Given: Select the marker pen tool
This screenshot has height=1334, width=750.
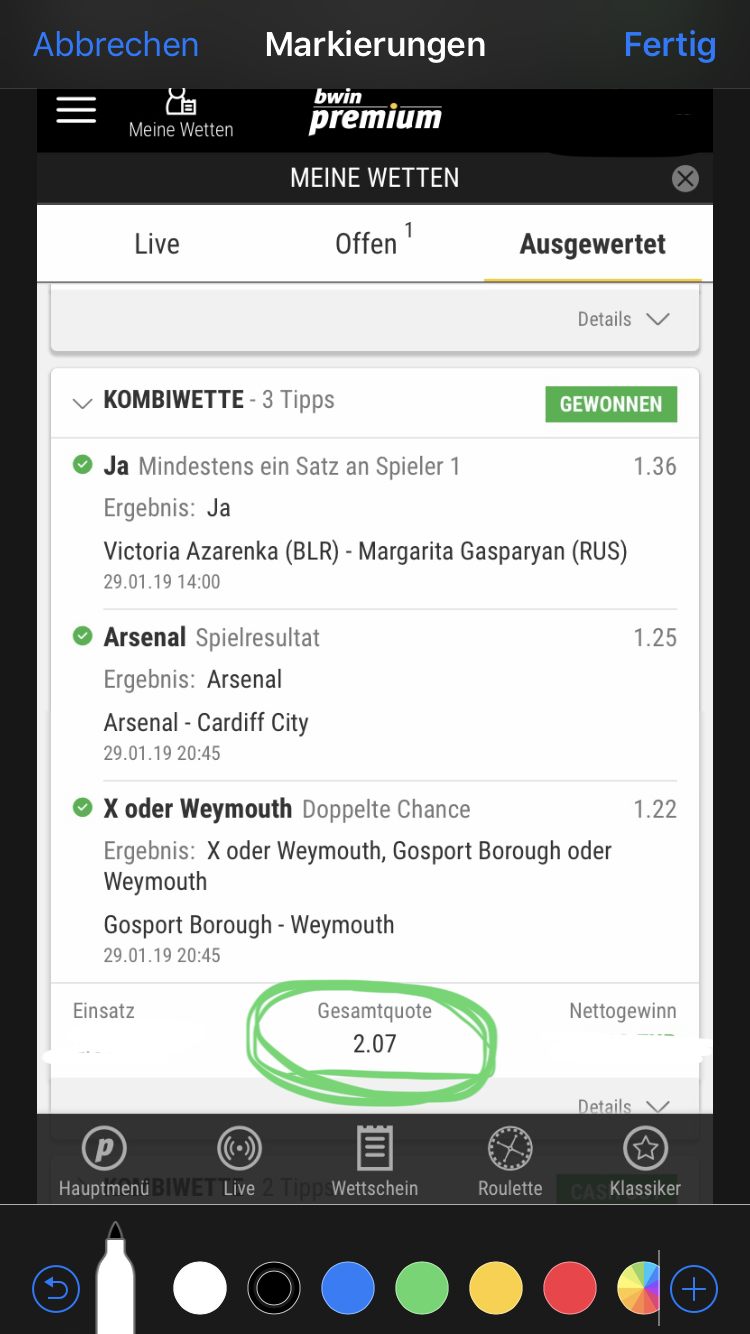Looking at the screenshot, I should pyautogui.click(x=115, y=1280).
